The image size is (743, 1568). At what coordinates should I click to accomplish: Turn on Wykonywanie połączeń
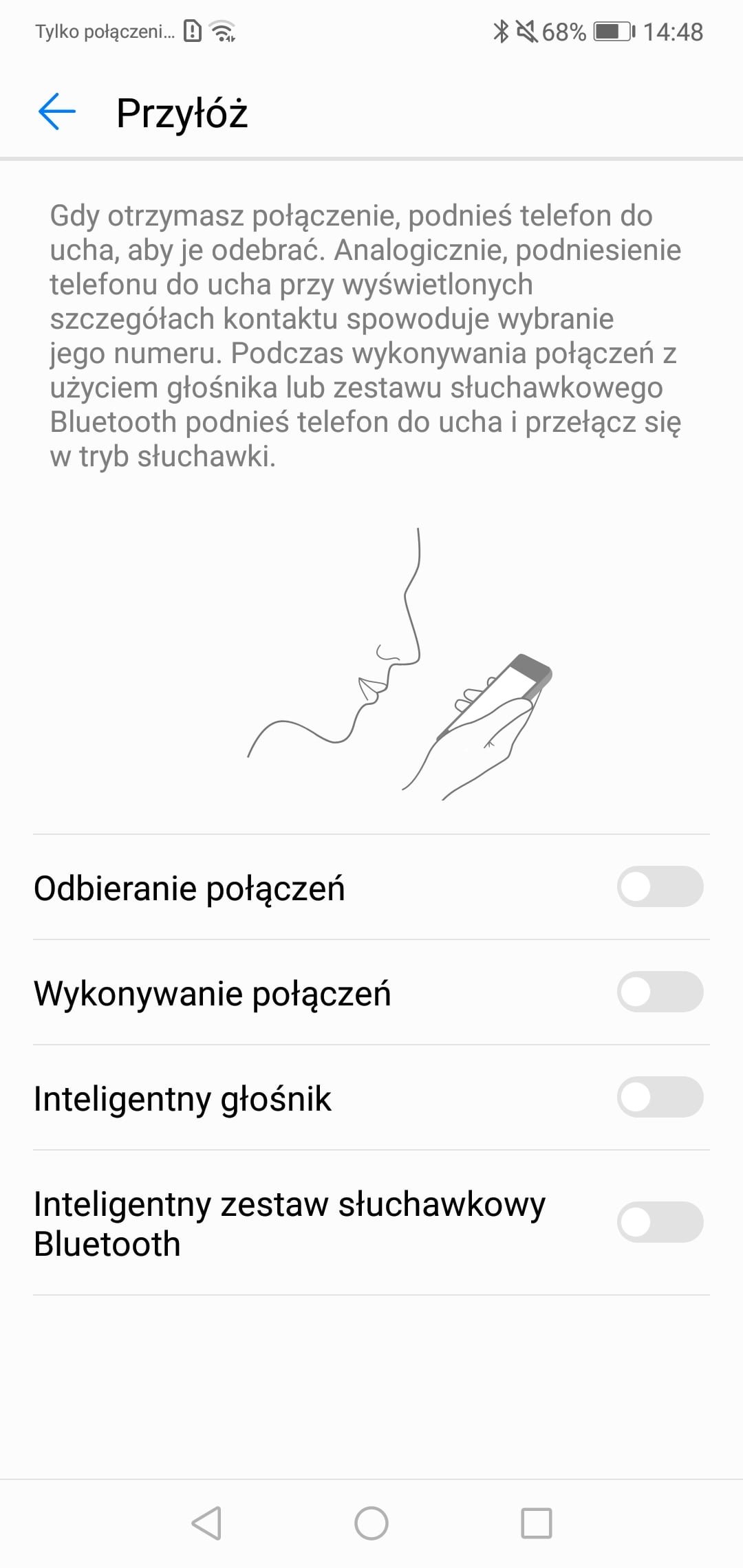coord(659,992)
